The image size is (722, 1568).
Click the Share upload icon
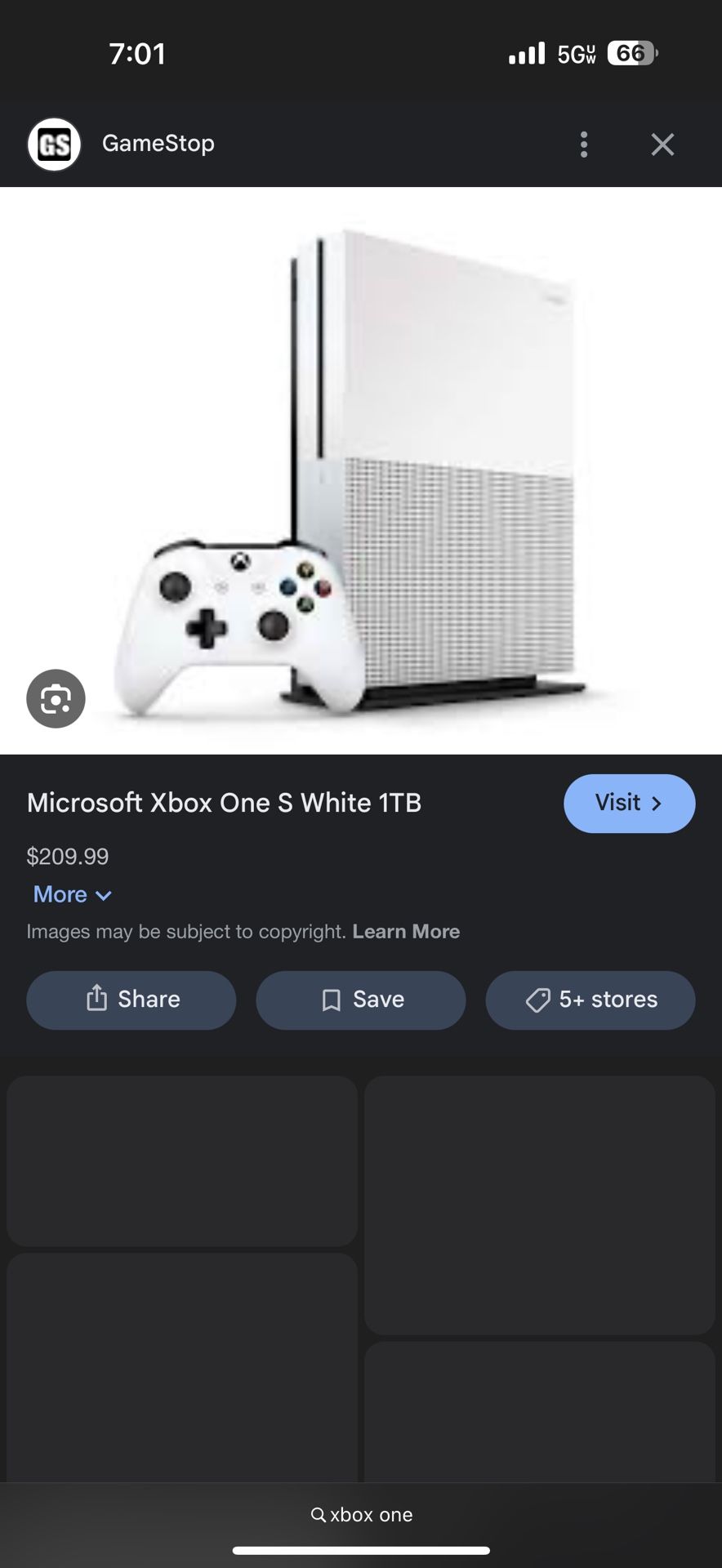98,999
